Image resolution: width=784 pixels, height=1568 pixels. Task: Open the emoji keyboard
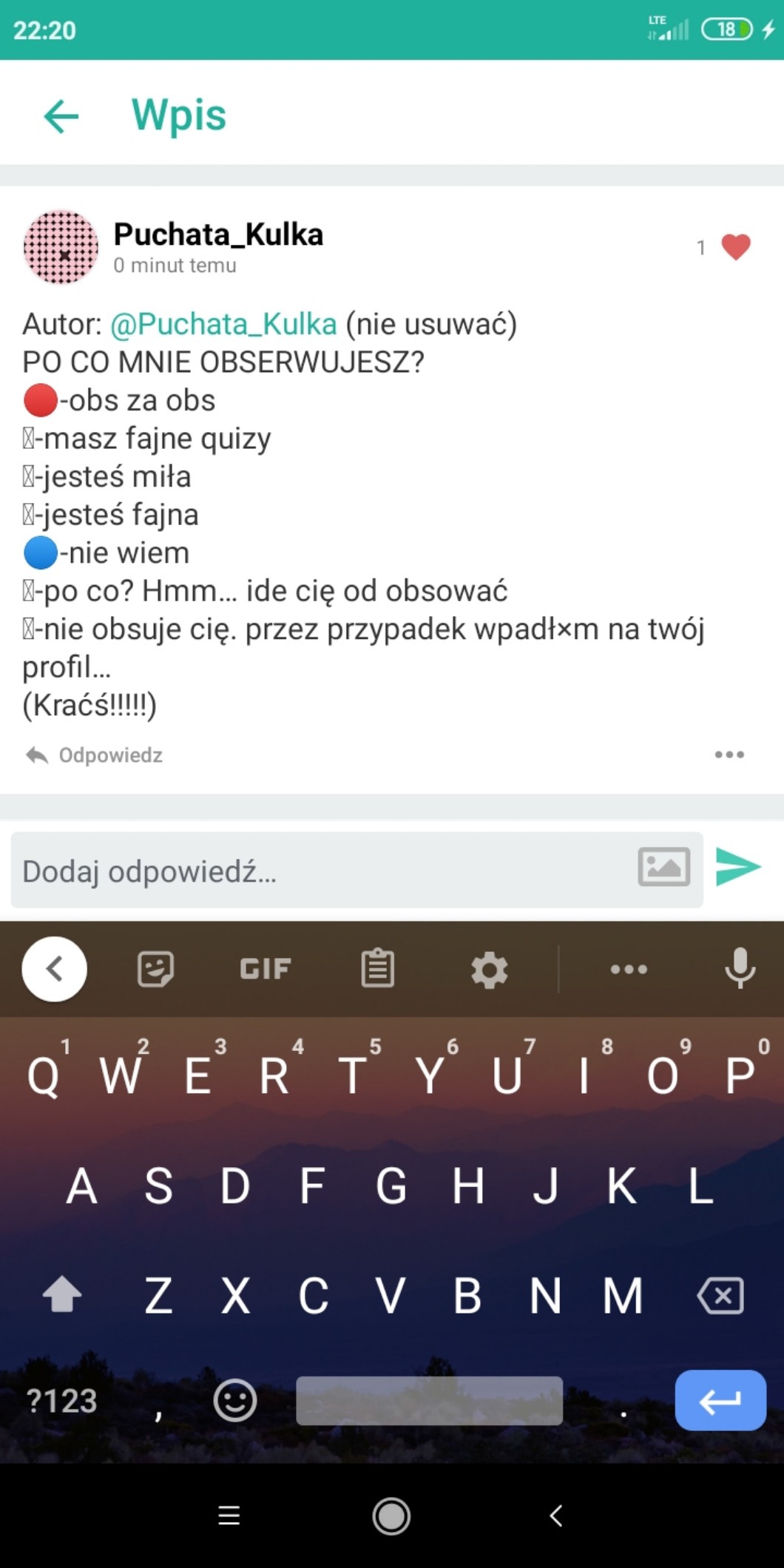pos(234,1400)
